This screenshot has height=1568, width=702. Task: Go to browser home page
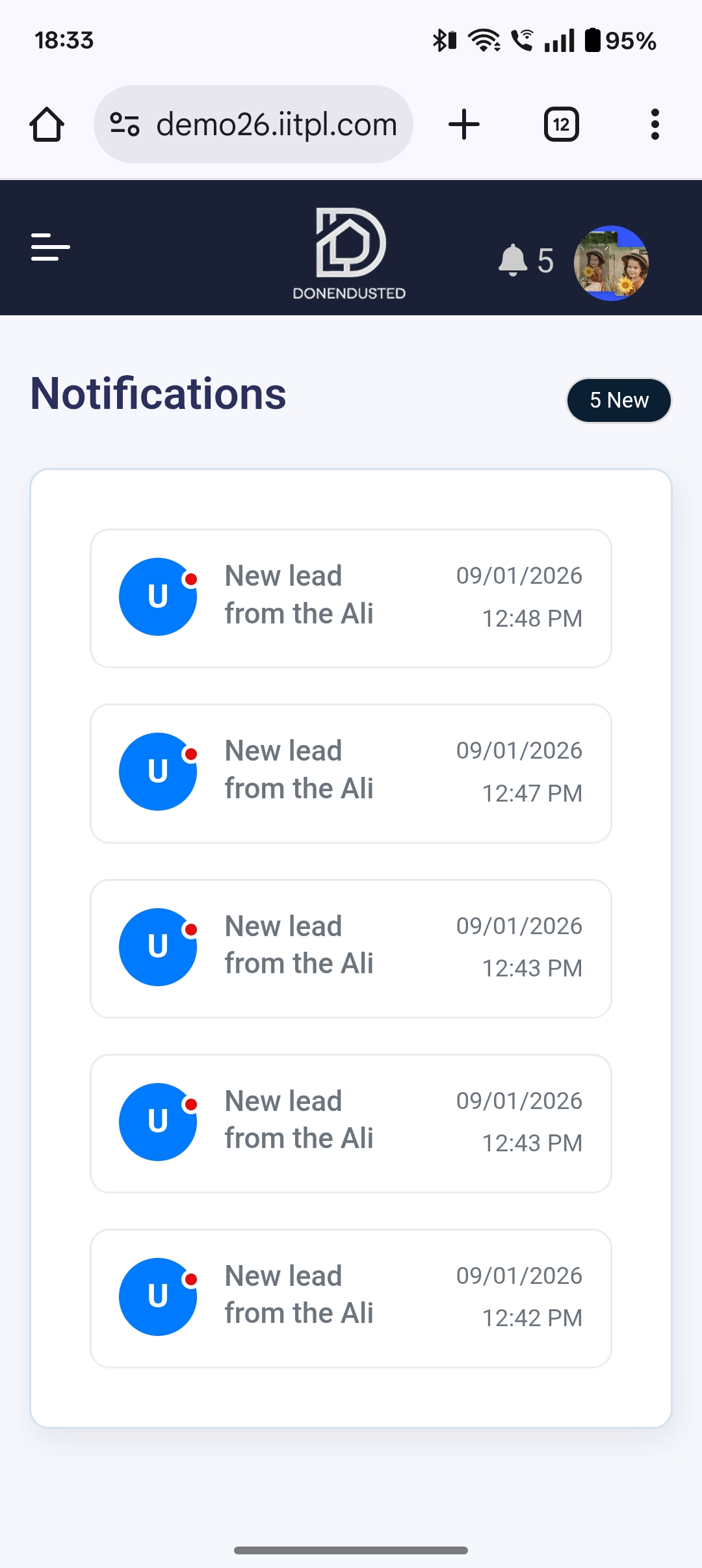coord(47,124)
